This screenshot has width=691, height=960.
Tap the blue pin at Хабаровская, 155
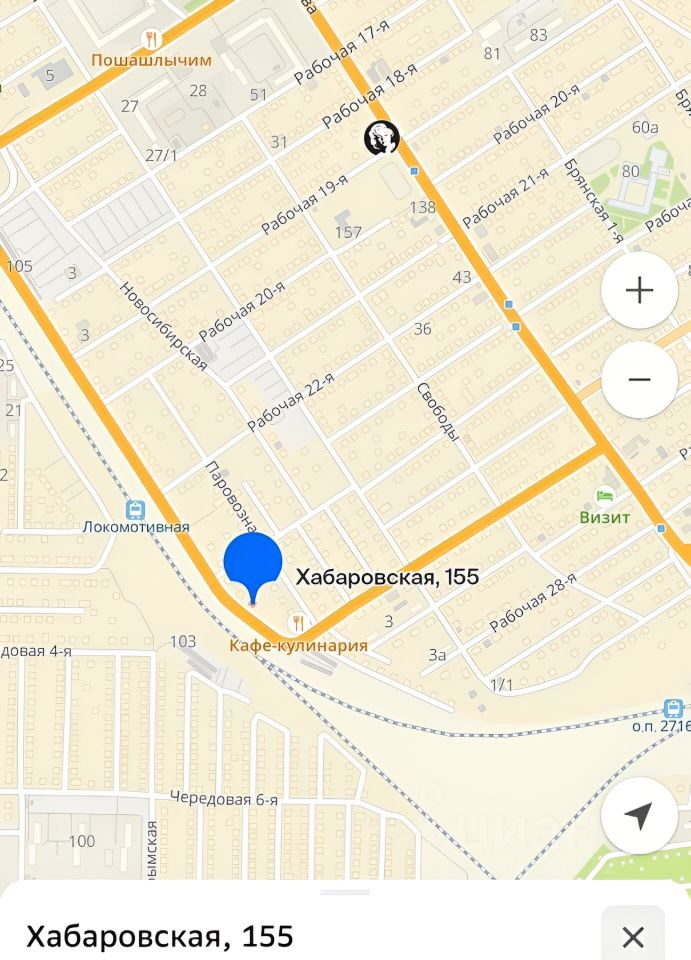[252, 565]
